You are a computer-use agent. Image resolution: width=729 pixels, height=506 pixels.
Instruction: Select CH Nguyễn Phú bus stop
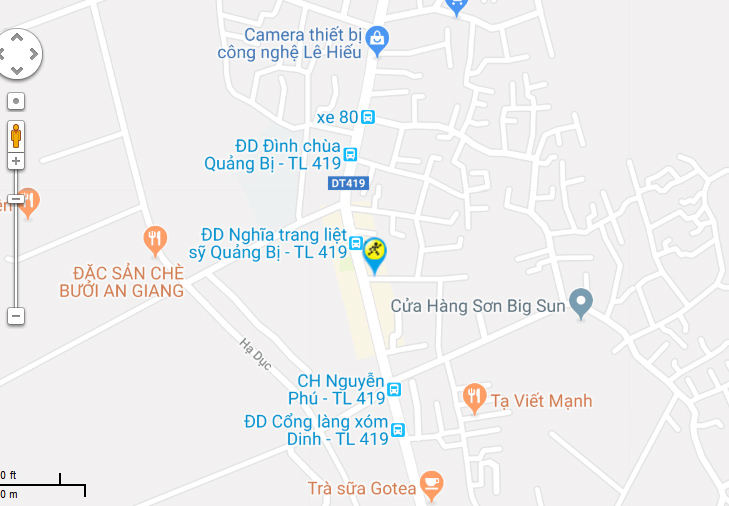click(394, 389)
